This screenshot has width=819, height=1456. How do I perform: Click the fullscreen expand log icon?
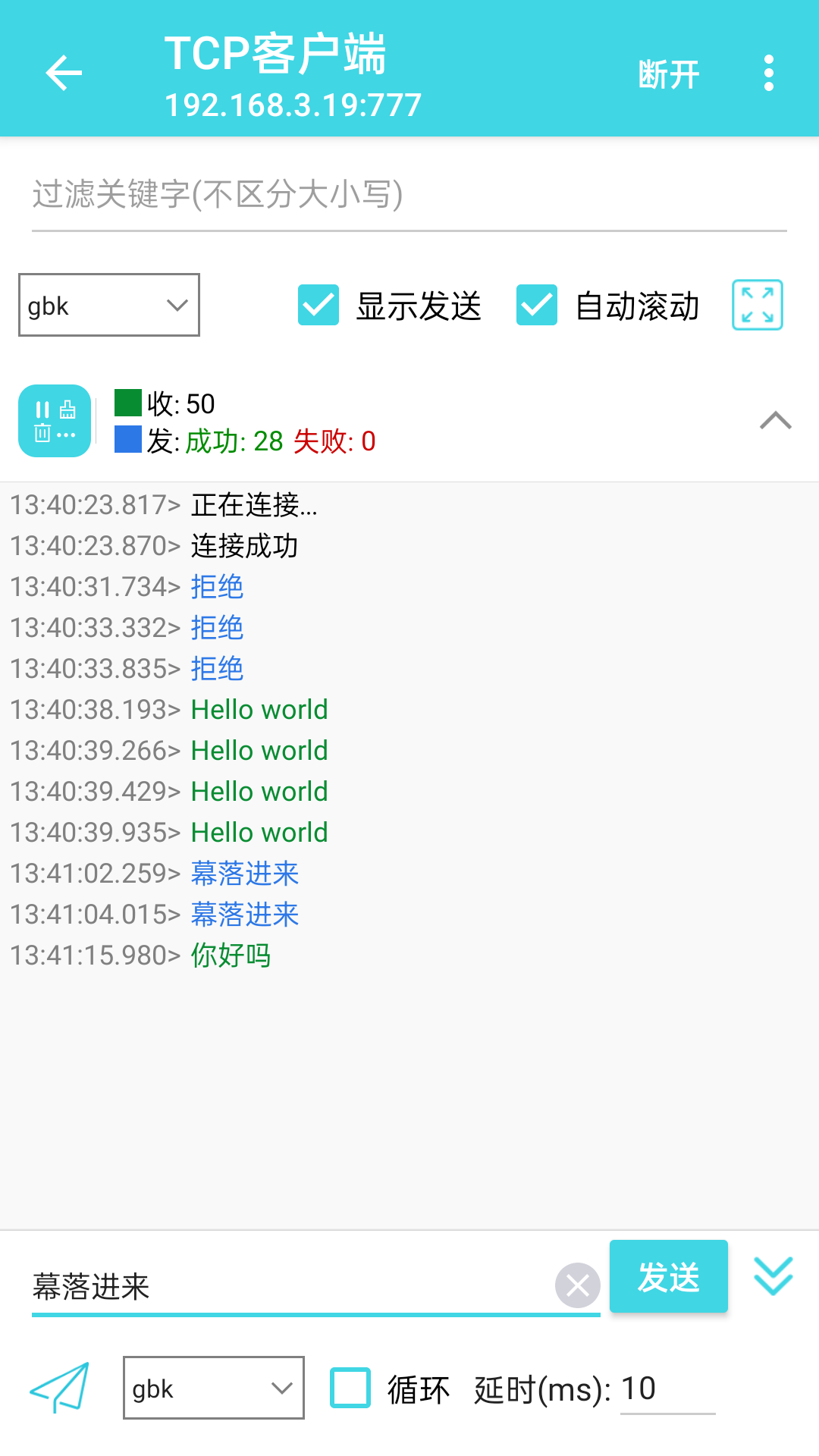click(757, 305)
